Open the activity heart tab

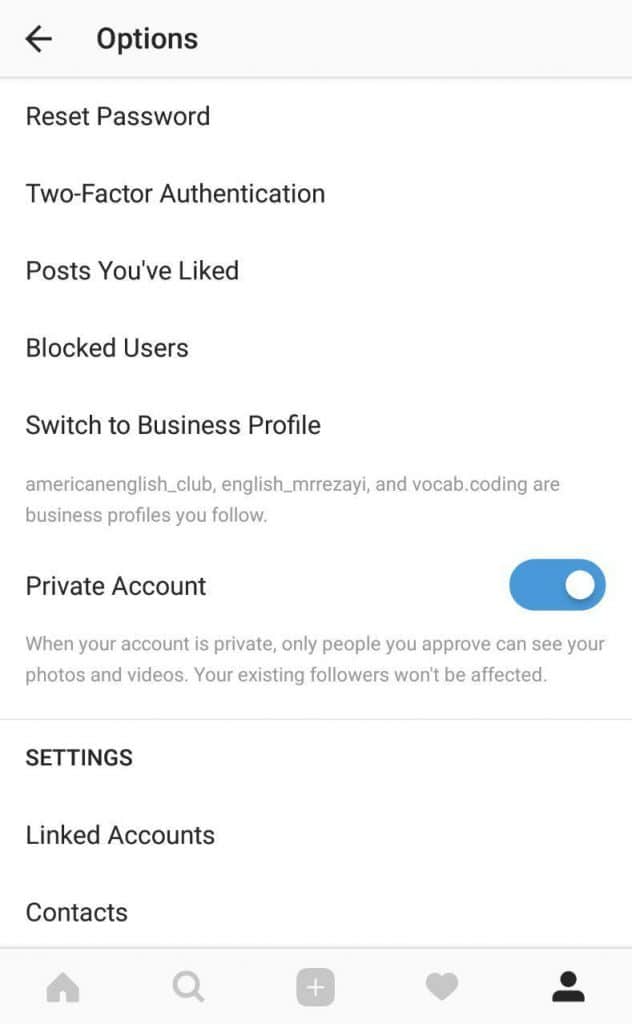click(442, 986)
